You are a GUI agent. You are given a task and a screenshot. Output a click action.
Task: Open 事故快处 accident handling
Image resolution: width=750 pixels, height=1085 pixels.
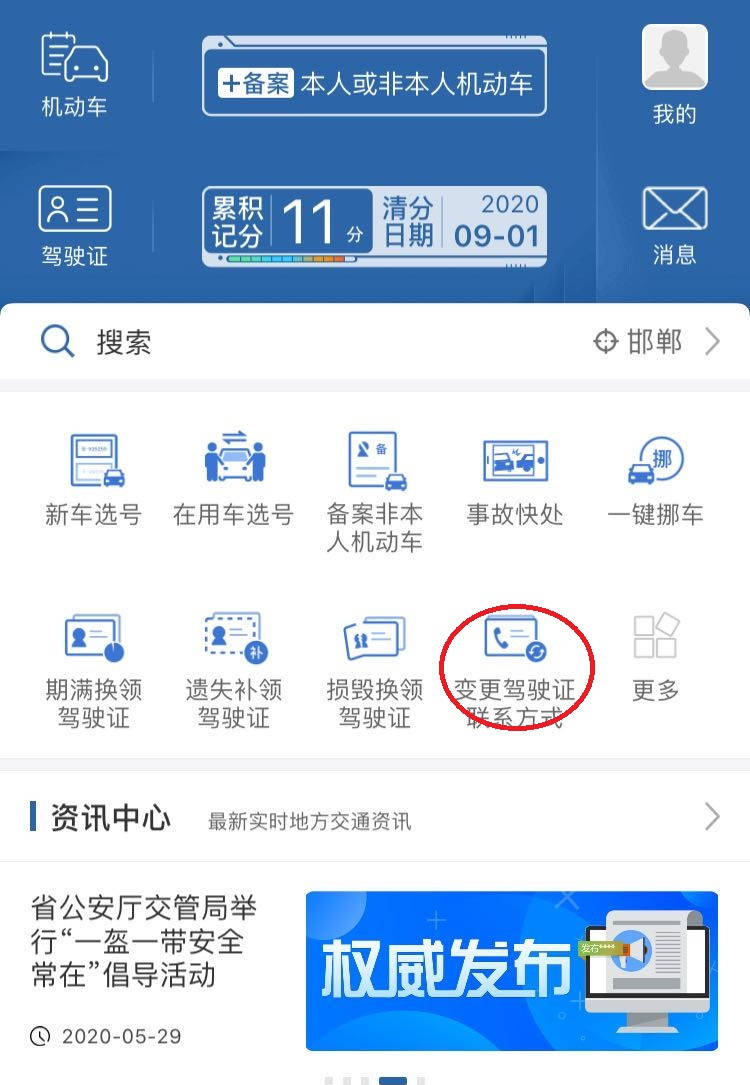pyautogui.click(x=515, y=480)
